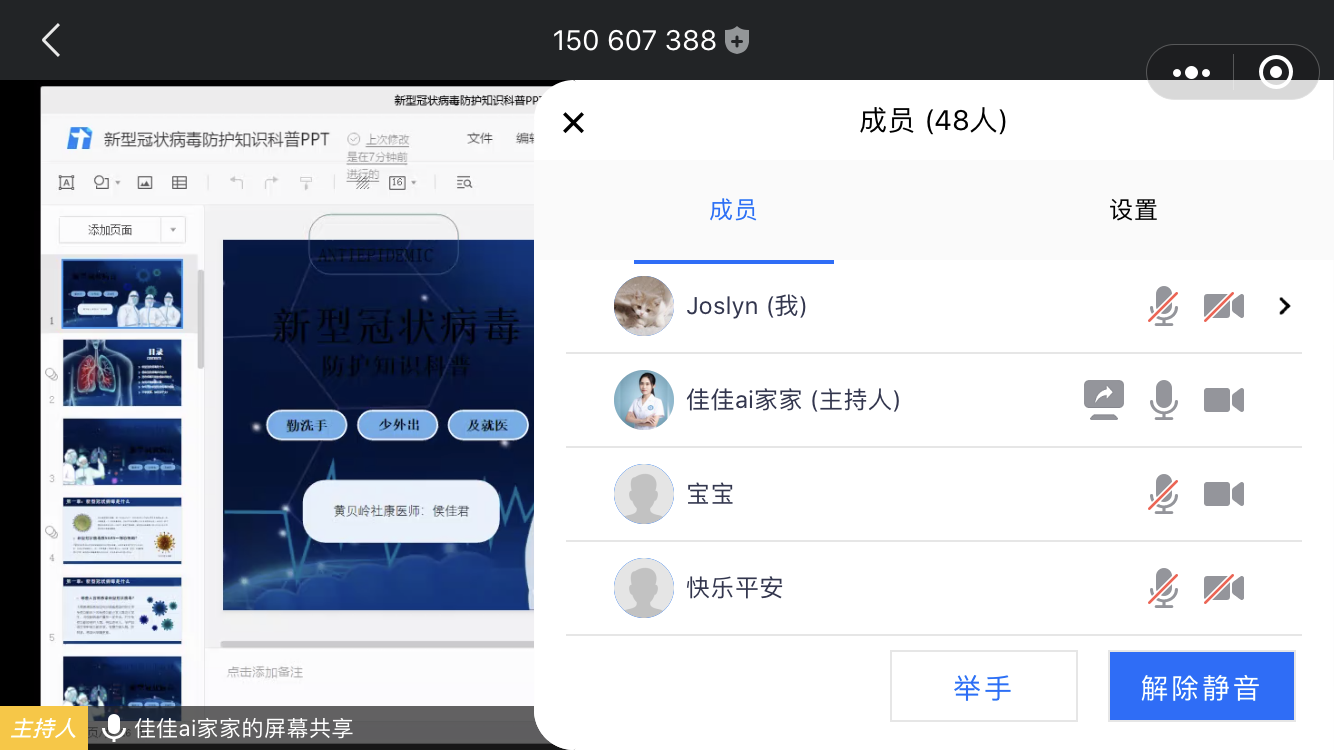Close the members panel
This screenshot has height=750, width=1334.
click(573, 123)
